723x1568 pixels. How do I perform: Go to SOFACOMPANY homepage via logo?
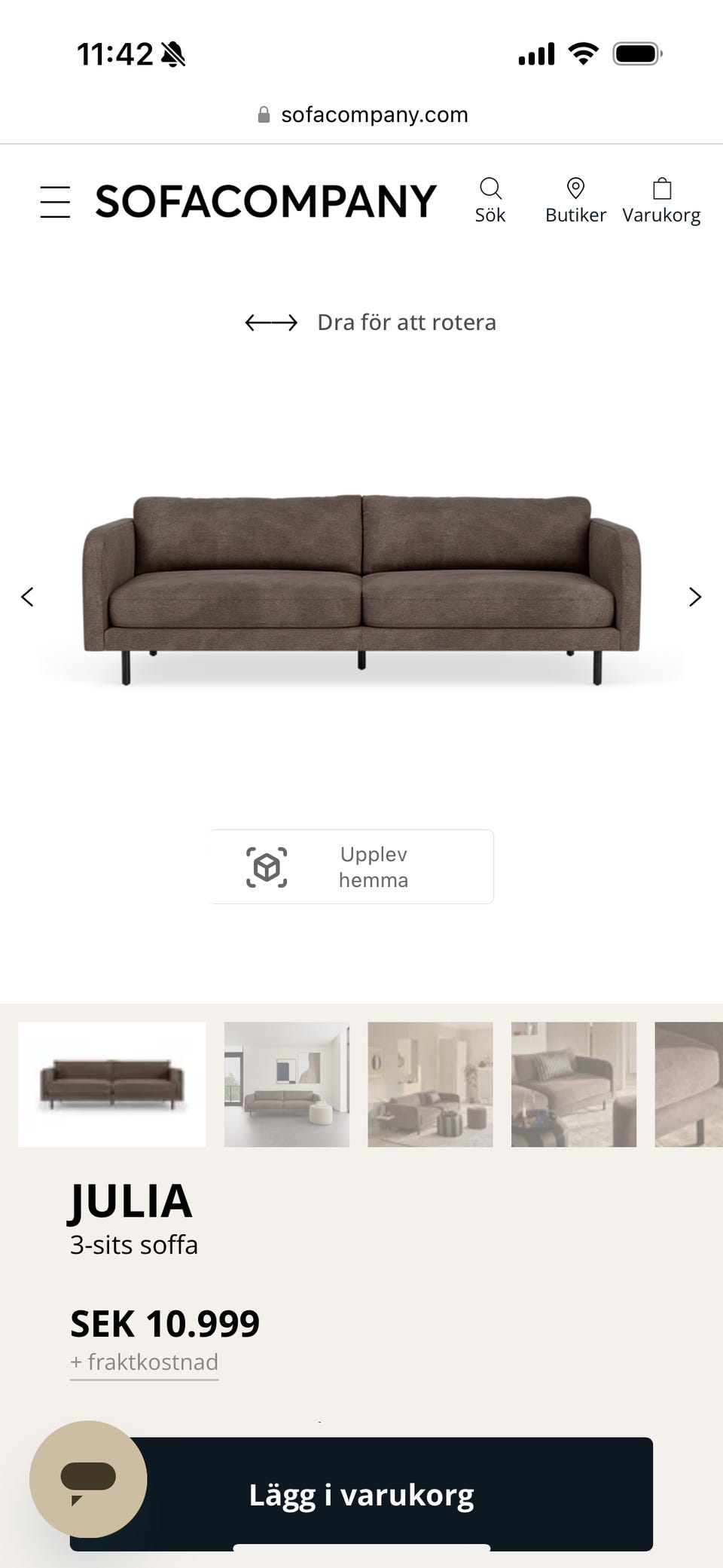[265, 200]
